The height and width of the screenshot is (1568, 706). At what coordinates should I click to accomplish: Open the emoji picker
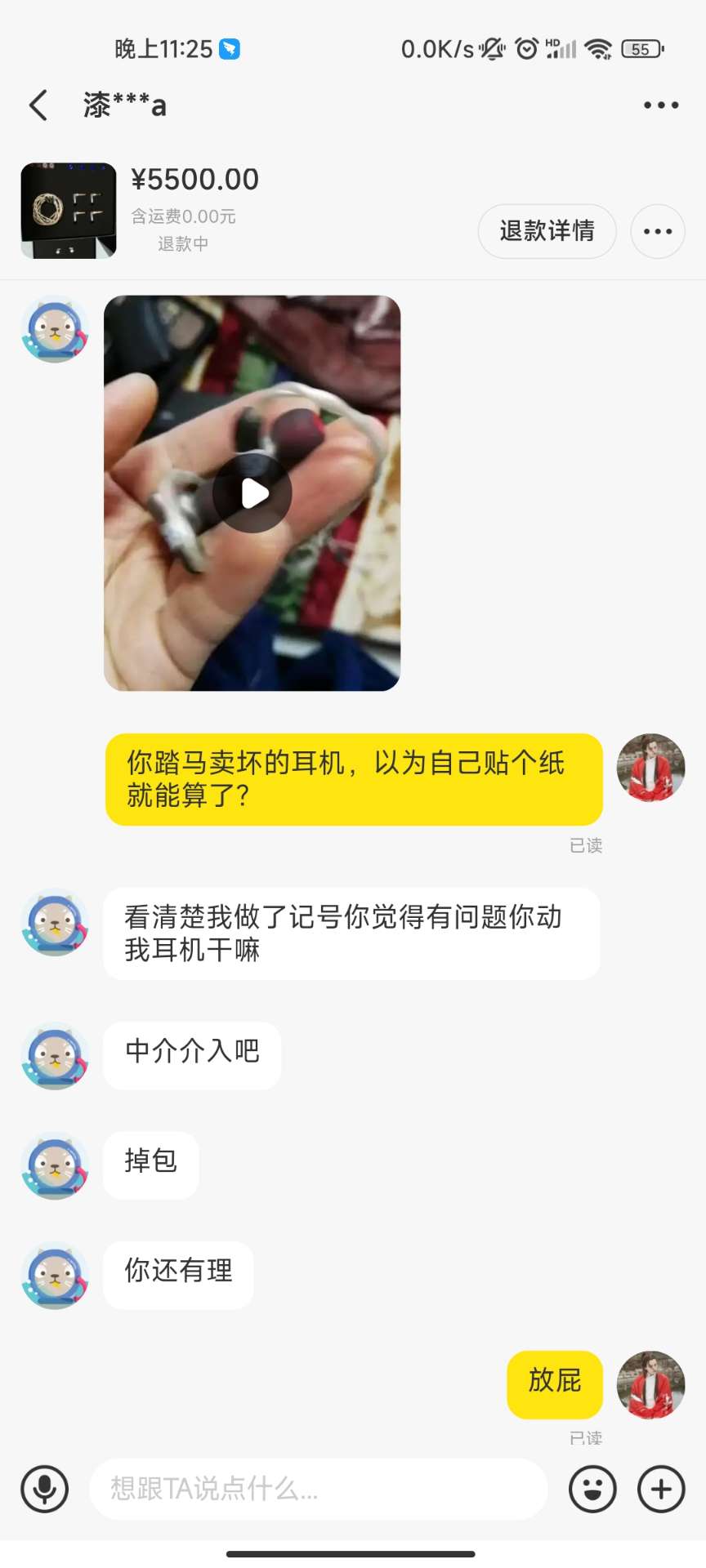coord(592,1489)
